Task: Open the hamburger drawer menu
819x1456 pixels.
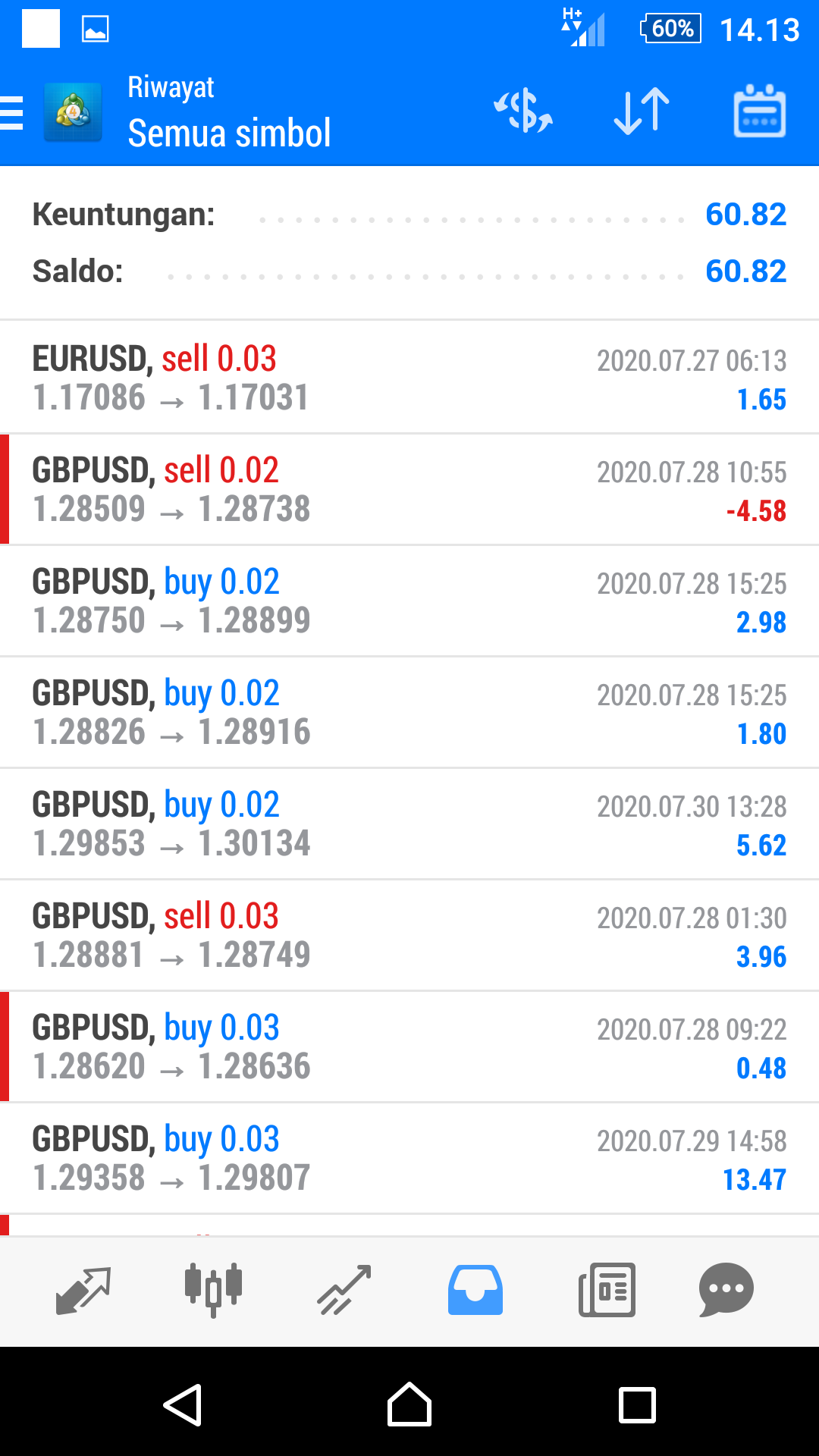Action: point(11,113)
